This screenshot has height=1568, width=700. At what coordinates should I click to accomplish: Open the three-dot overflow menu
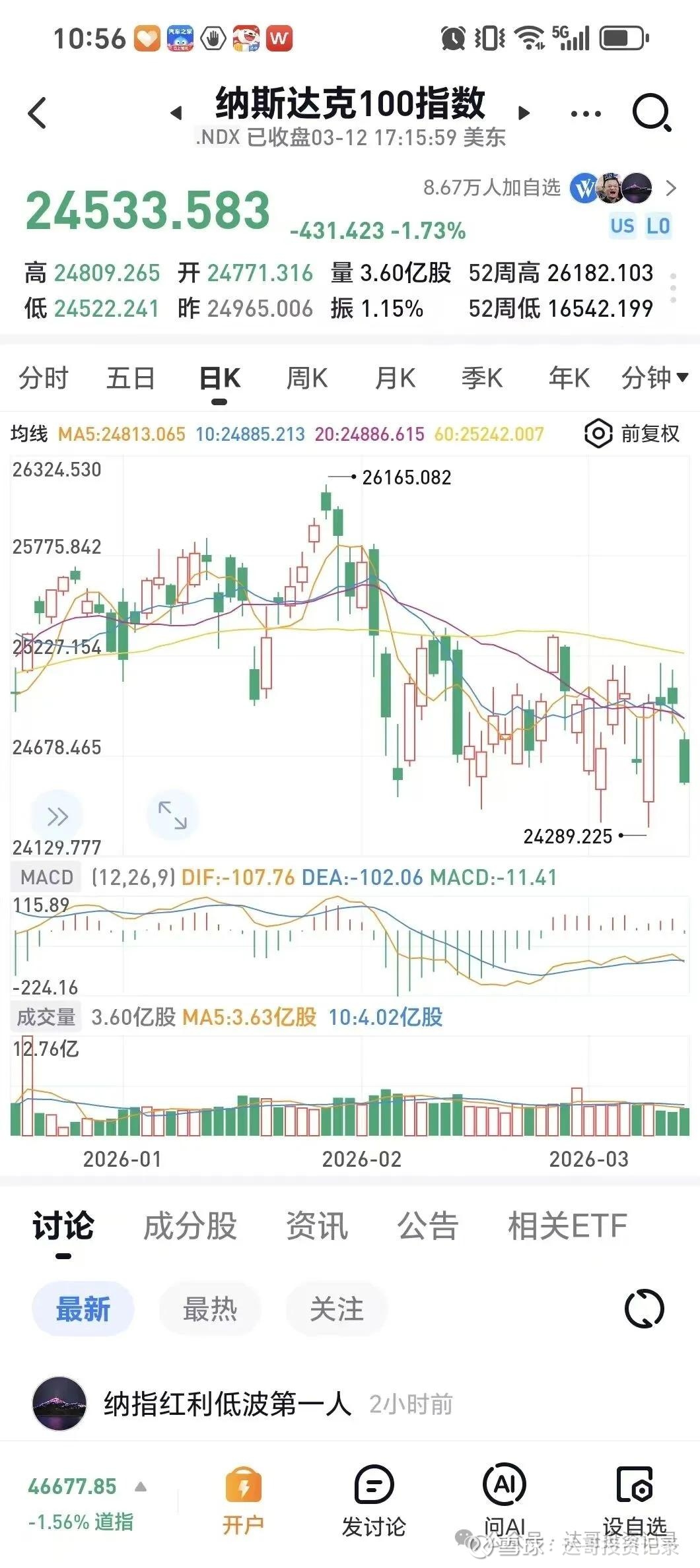[586, 114]
